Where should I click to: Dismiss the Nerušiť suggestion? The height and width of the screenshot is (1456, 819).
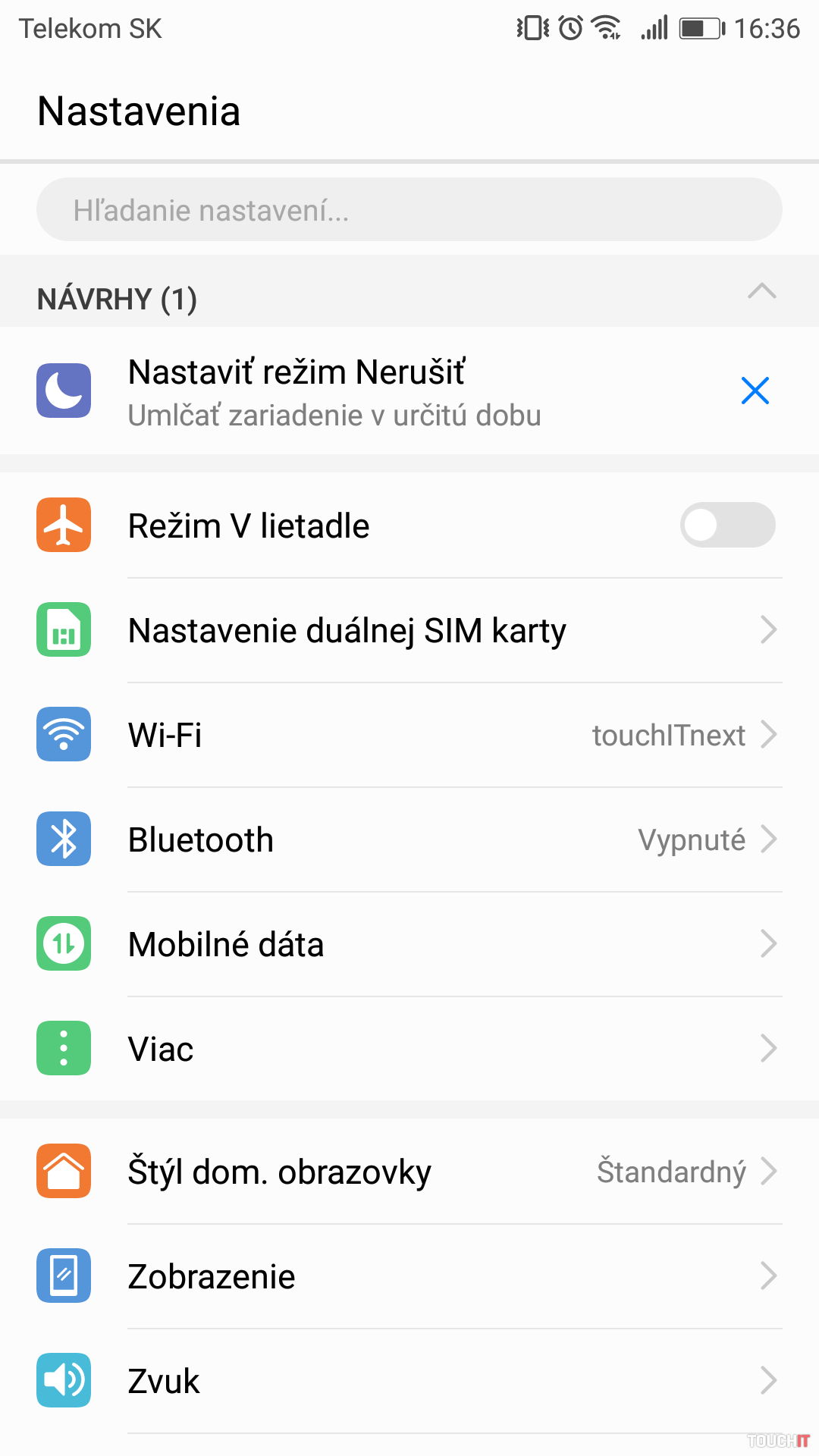point(755,391)
